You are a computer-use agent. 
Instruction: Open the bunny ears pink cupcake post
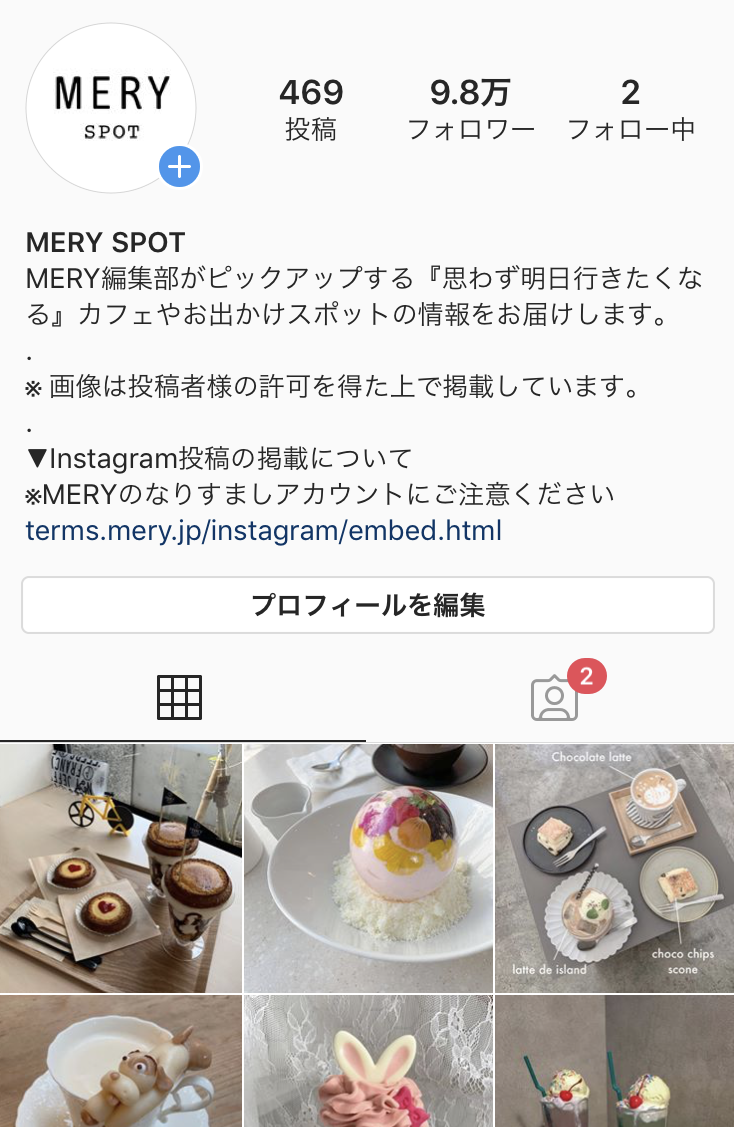point(368,1062)
